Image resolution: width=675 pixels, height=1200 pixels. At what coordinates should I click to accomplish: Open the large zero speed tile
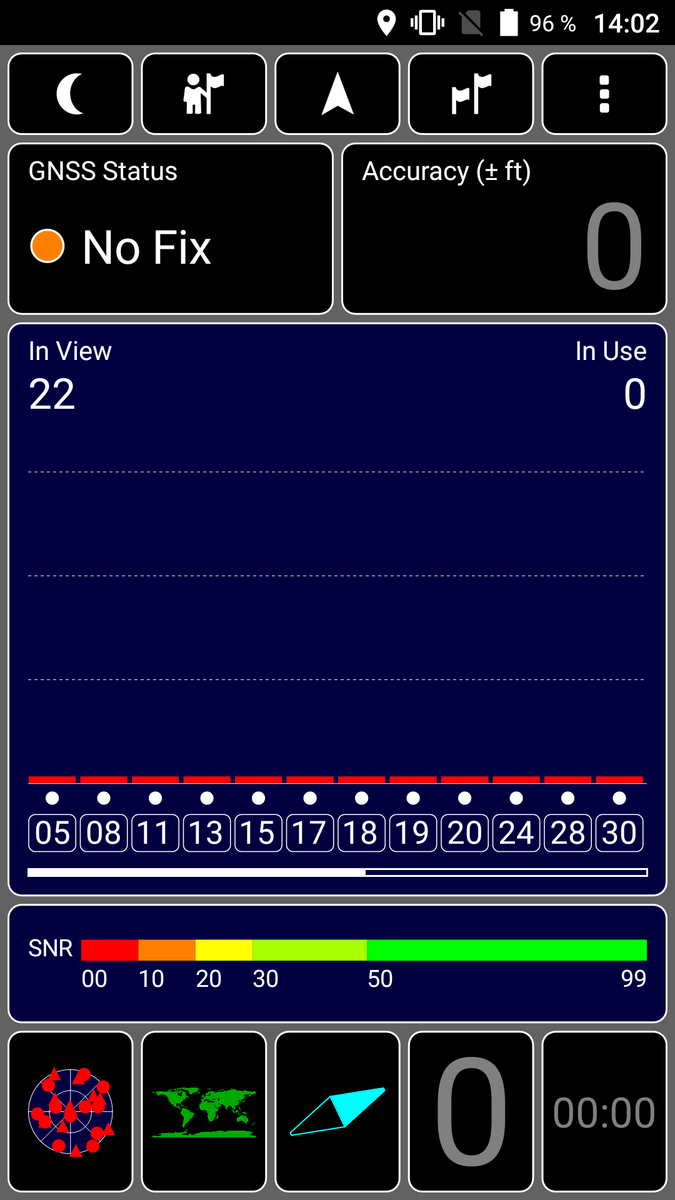pos(471,1111)
